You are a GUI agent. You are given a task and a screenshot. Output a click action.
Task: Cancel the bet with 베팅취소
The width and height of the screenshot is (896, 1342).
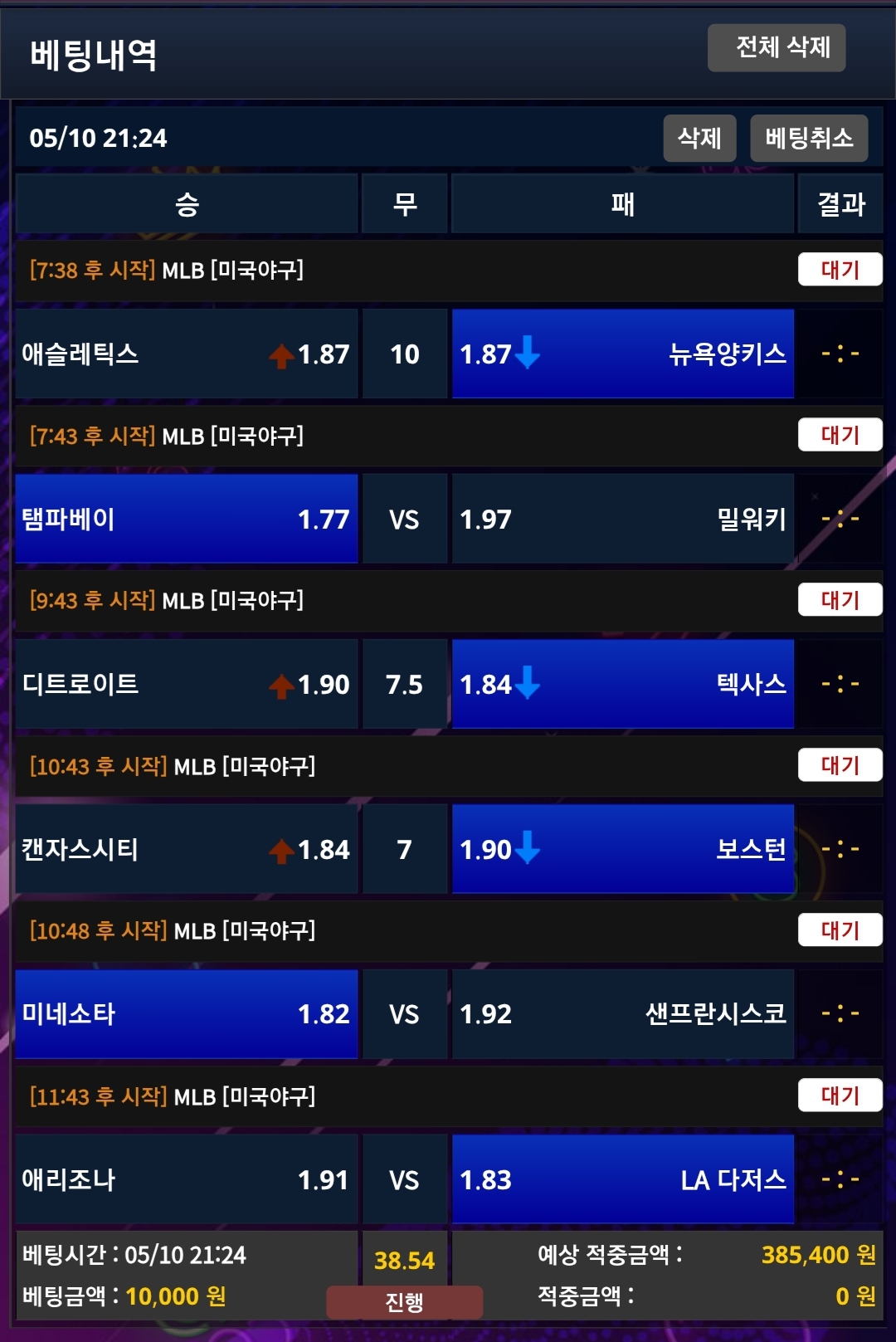pos(808,138)
